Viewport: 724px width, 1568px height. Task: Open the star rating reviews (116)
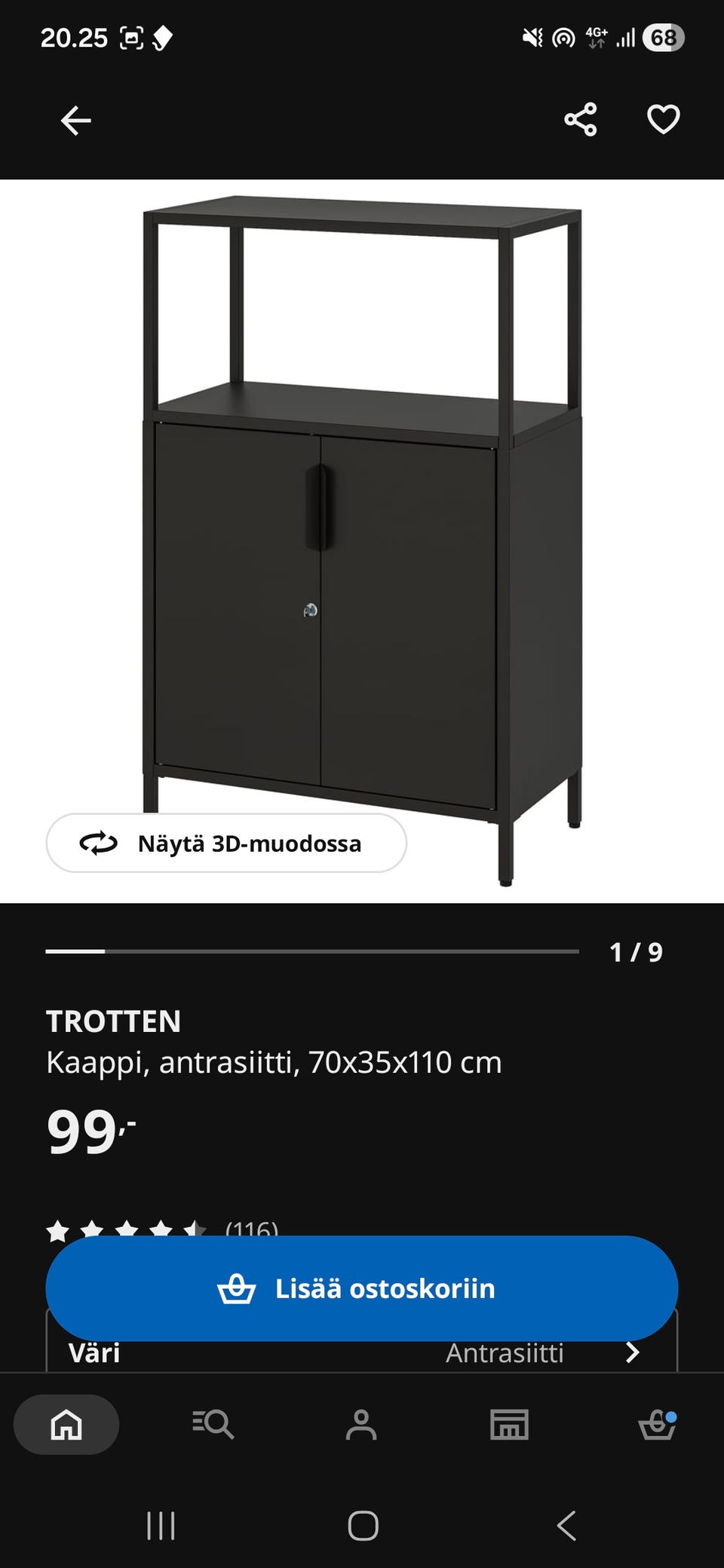pyautogui.click(x=162, y=1227)
